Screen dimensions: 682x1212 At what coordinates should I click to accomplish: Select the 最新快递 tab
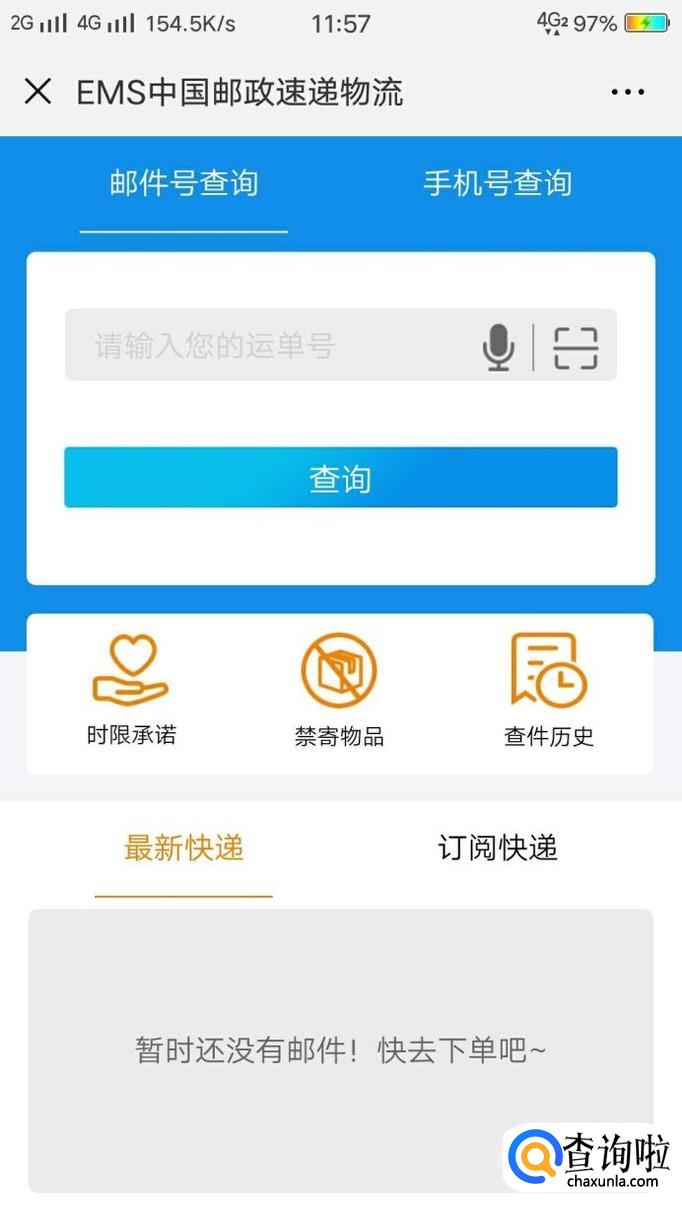pos(184,848)
